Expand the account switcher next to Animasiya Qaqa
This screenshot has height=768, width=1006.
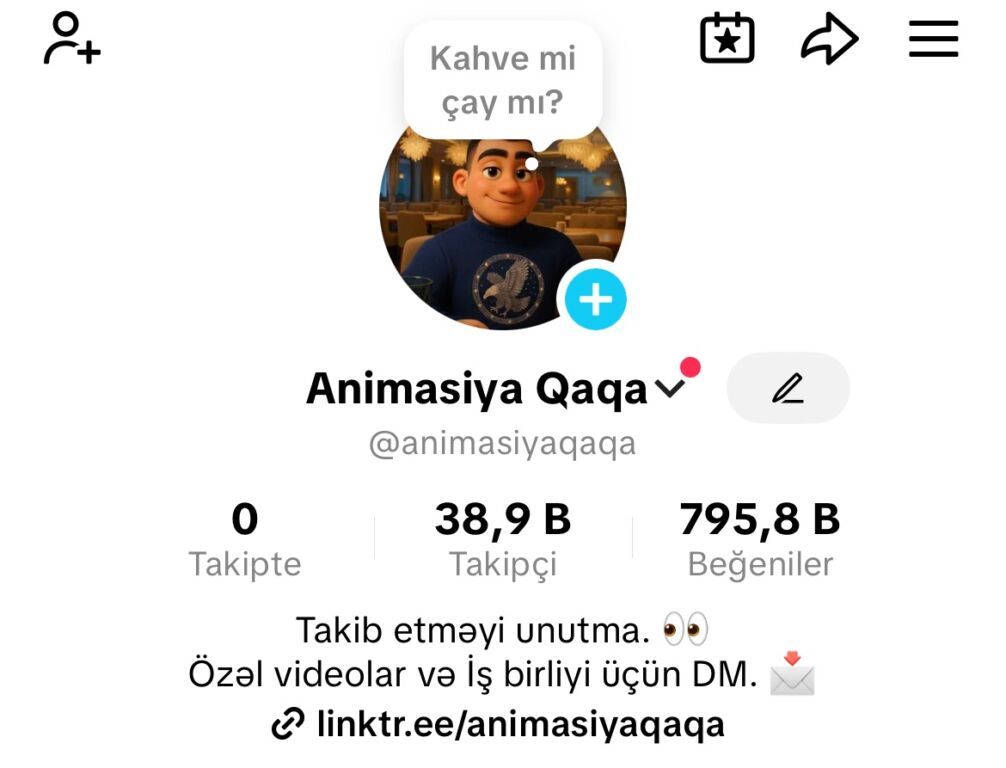670,388
